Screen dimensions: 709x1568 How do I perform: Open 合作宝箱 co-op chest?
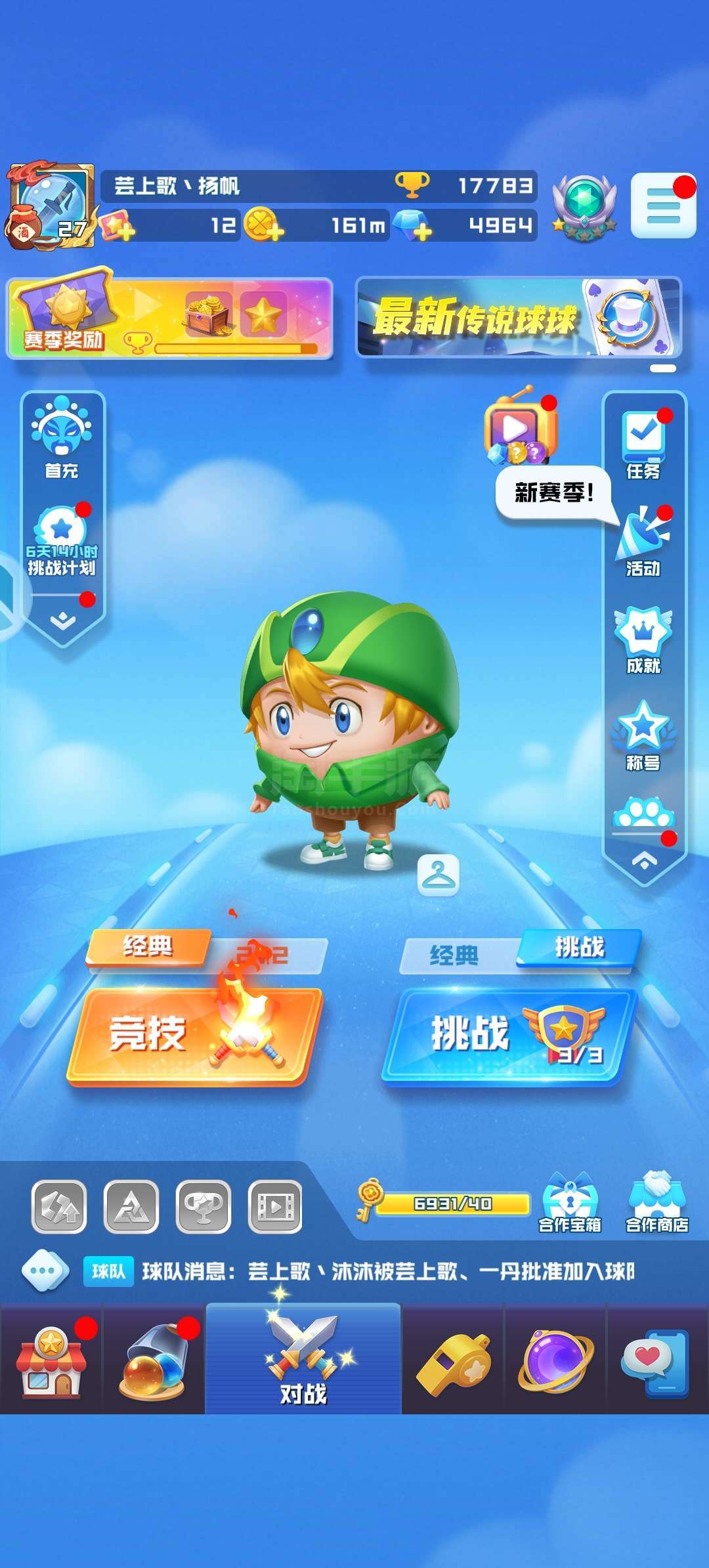570,1203
